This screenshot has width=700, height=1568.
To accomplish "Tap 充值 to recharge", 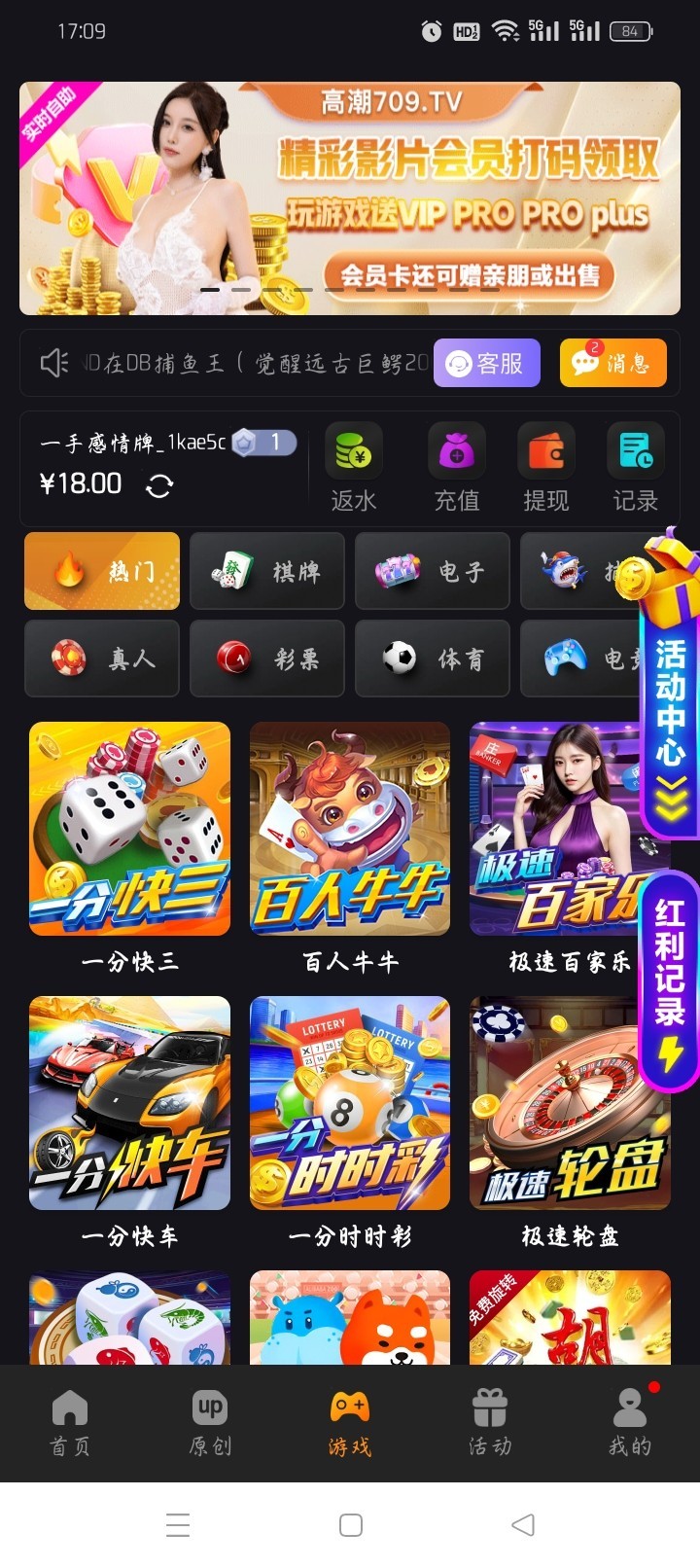I will coord(456,468).
